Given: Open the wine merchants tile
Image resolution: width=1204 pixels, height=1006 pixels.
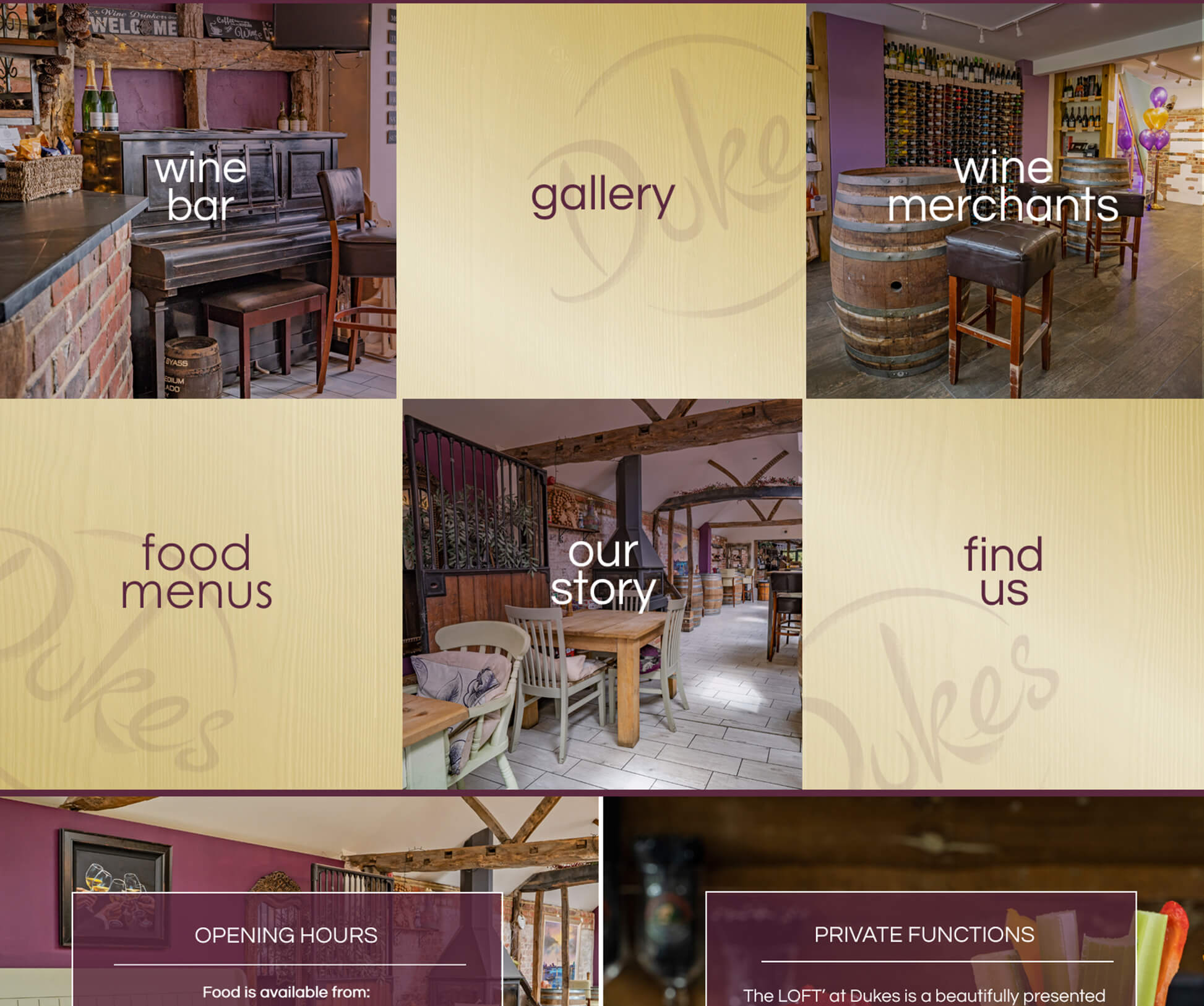Looking at the screenshot, I should [x=1003, y=187].
